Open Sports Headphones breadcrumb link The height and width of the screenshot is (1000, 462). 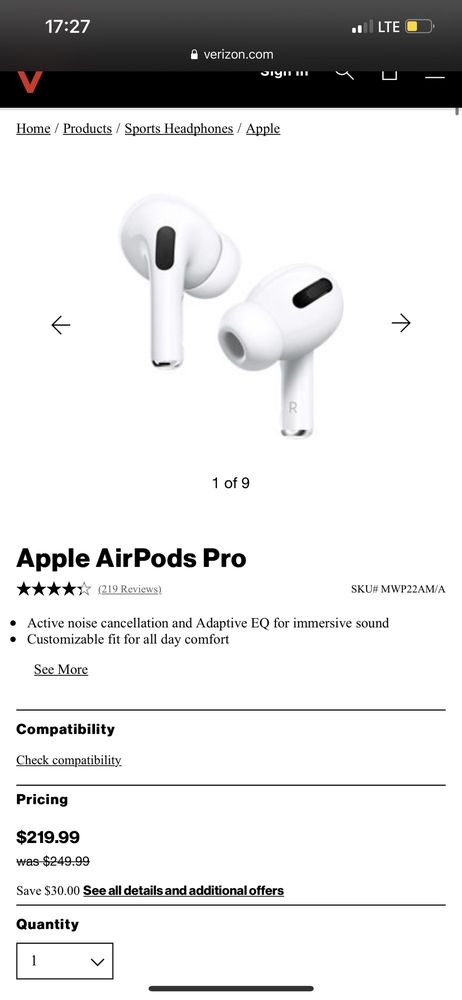[x=179, y=128]
